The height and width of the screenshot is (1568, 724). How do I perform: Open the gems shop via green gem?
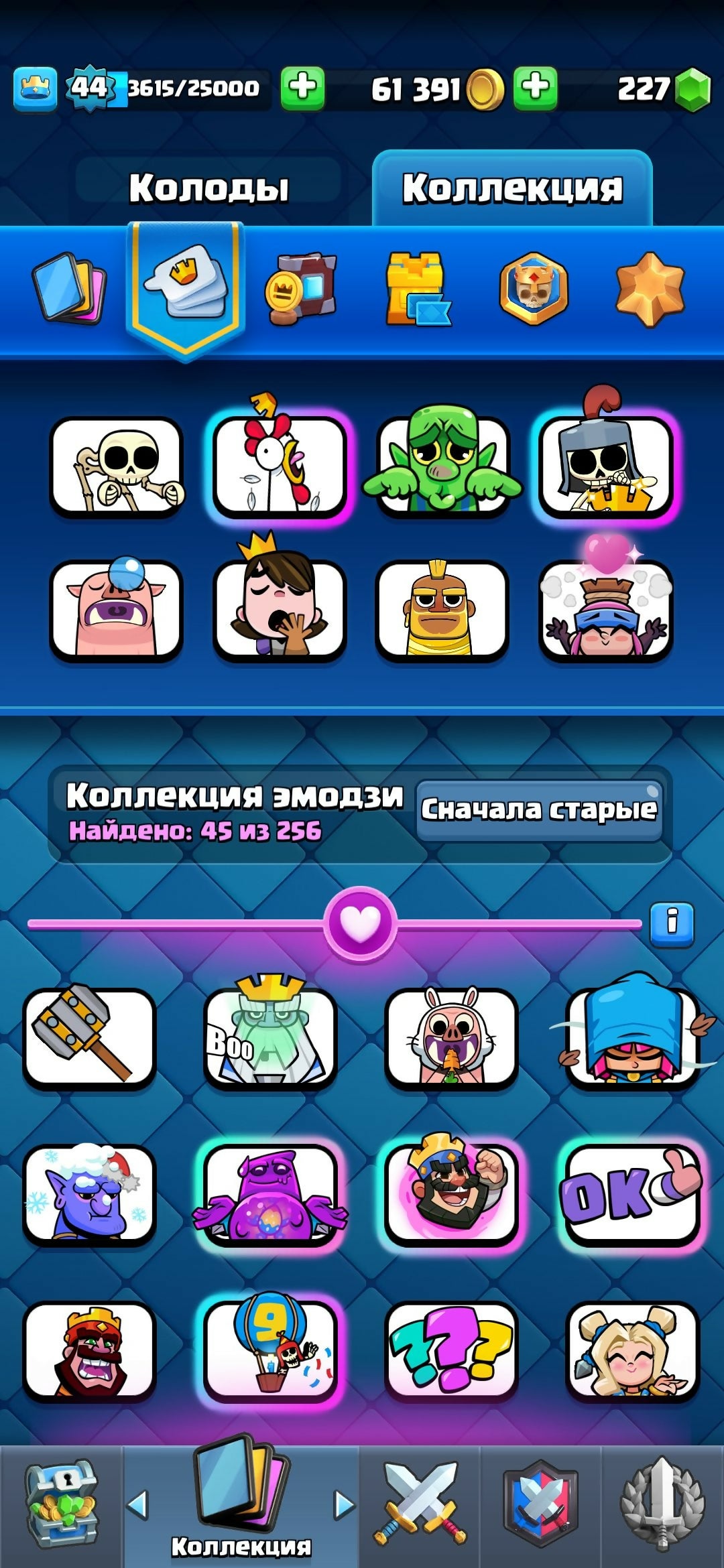click(692, 89)
